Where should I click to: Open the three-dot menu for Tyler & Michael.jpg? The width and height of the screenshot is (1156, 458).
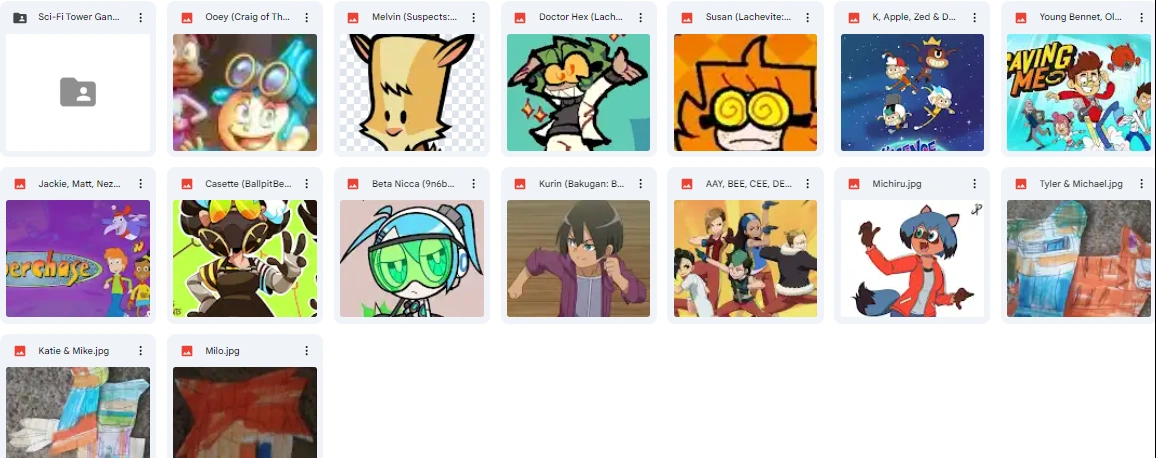point(1140,184)
